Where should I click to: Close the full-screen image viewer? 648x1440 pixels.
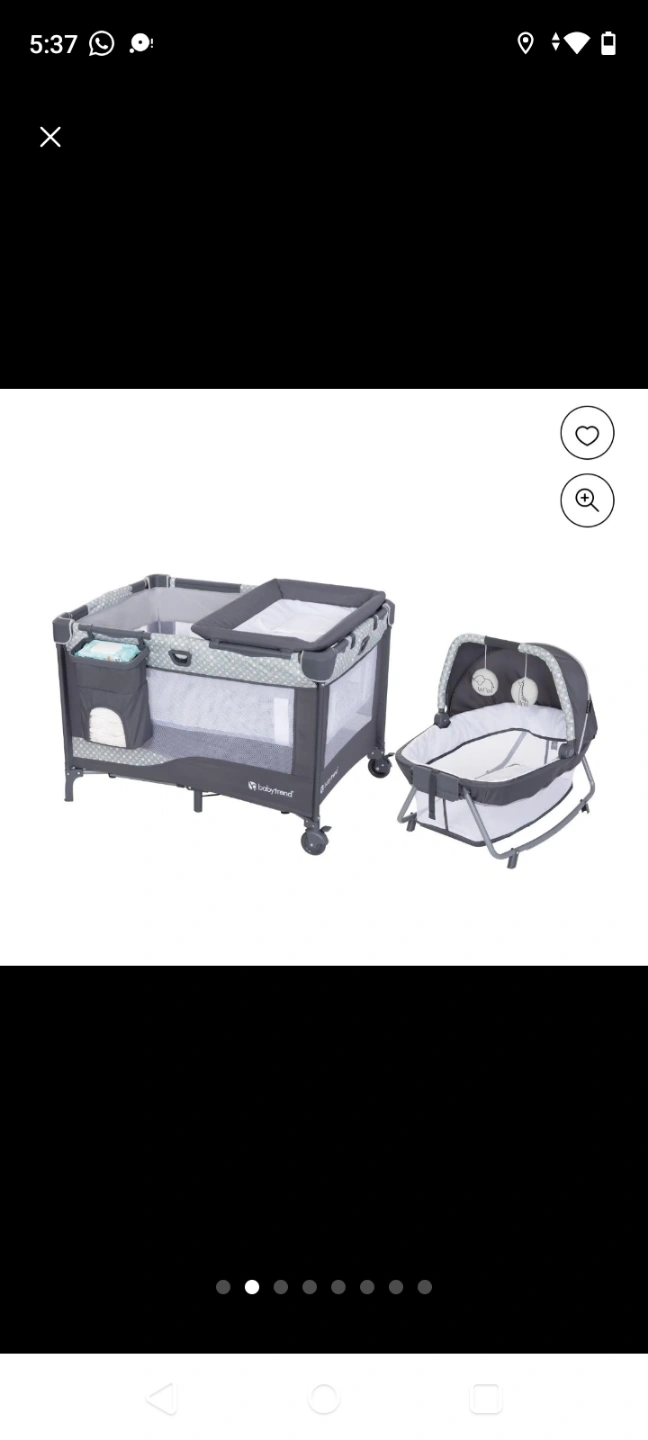[50, 137]
